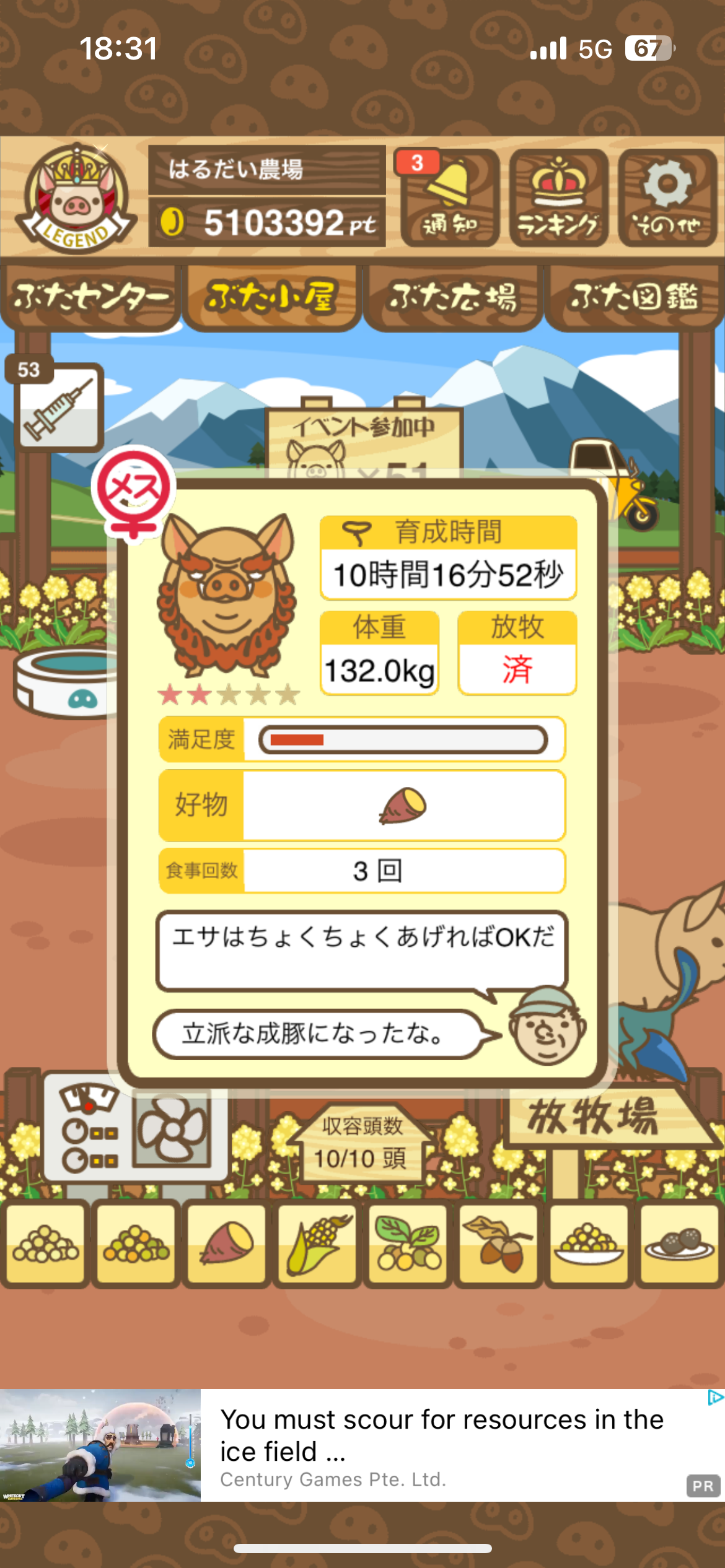Open the 通知 notifications bell
The height and width of the screenshot is (1568, 725).
click(x=450, y=198)
